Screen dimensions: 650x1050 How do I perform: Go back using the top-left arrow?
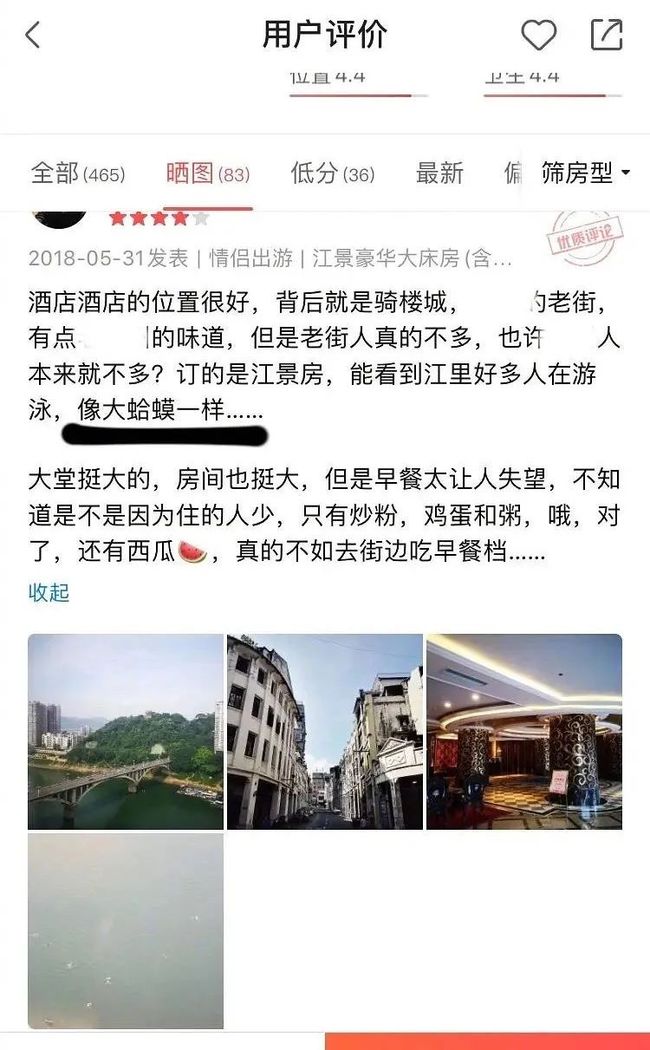pyautogui.click(x=33, y=35)
